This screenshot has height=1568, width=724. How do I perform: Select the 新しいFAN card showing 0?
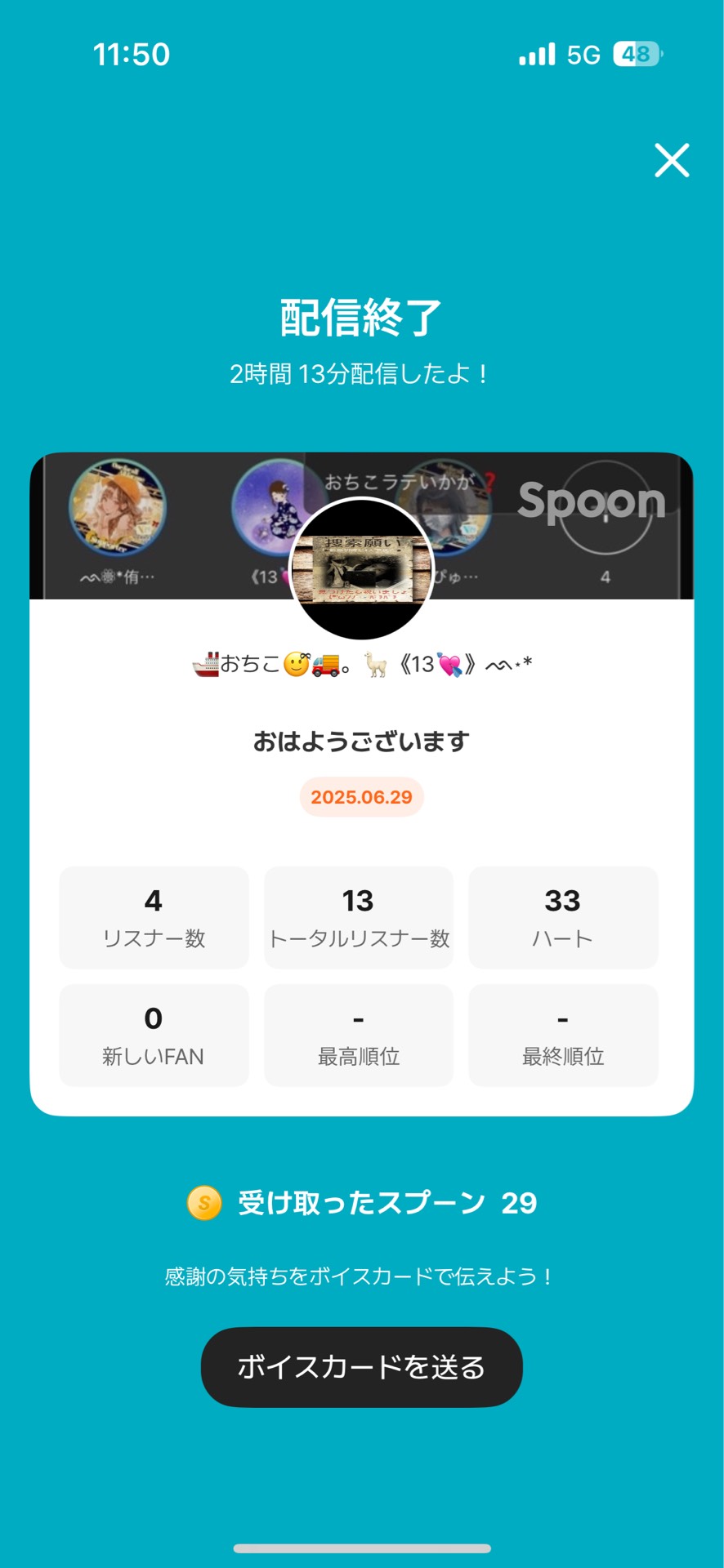click(x=154, y=1035)
